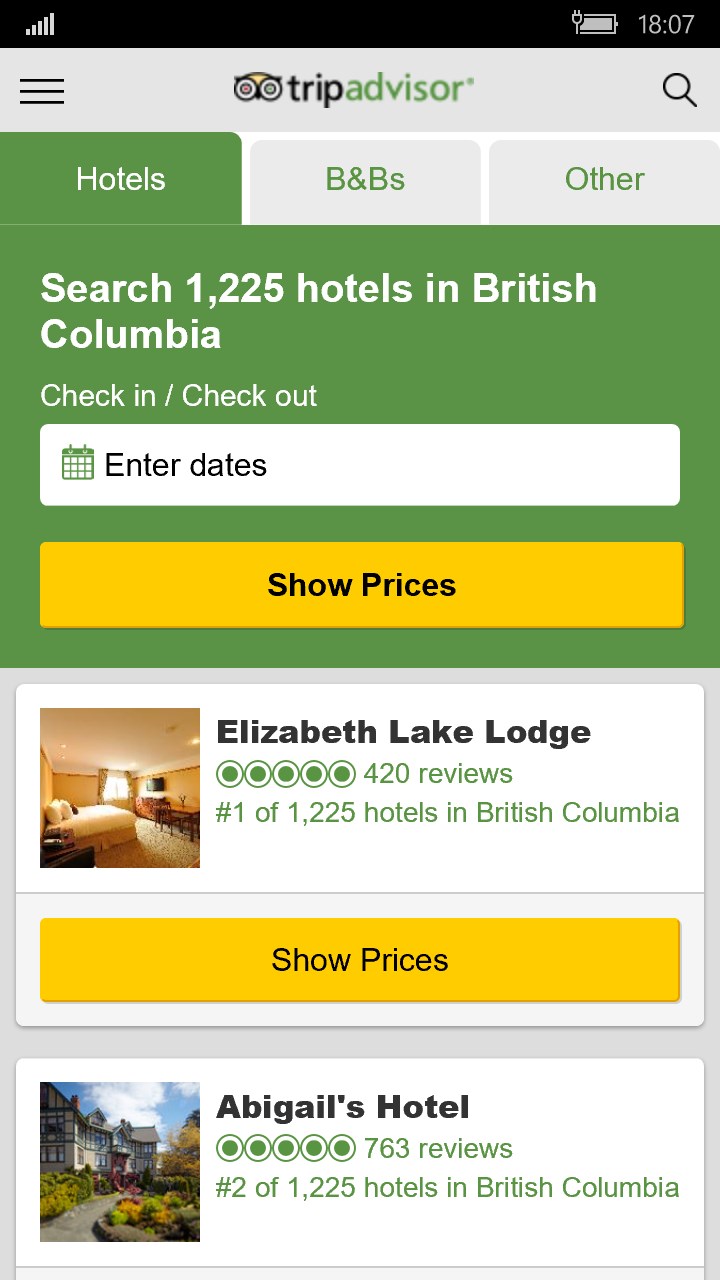
Task: Click the main Show Prices button
Action: tap(360, 584)
